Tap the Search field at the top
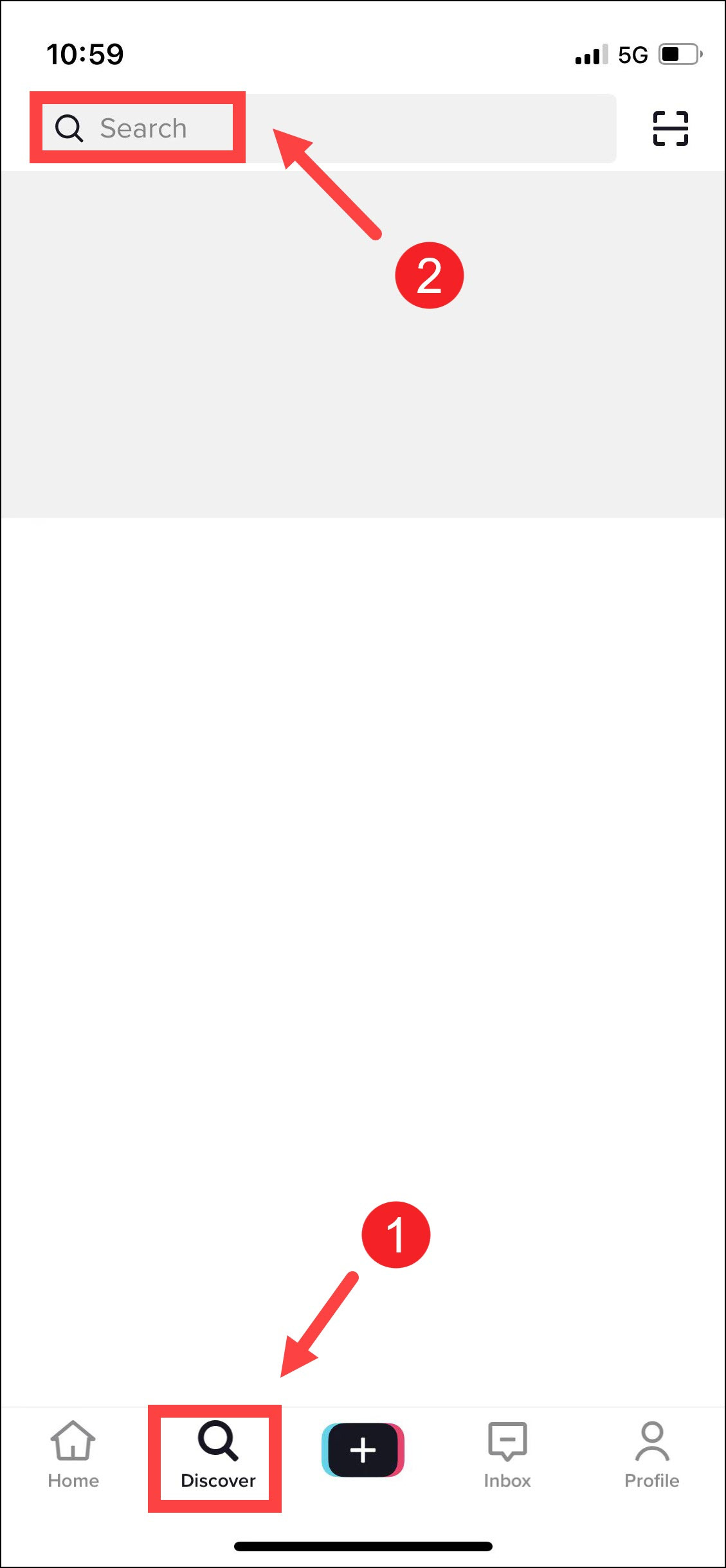The height and width of the screenshot is (1568, 726). pyautogui.click(x=323, y=128)
